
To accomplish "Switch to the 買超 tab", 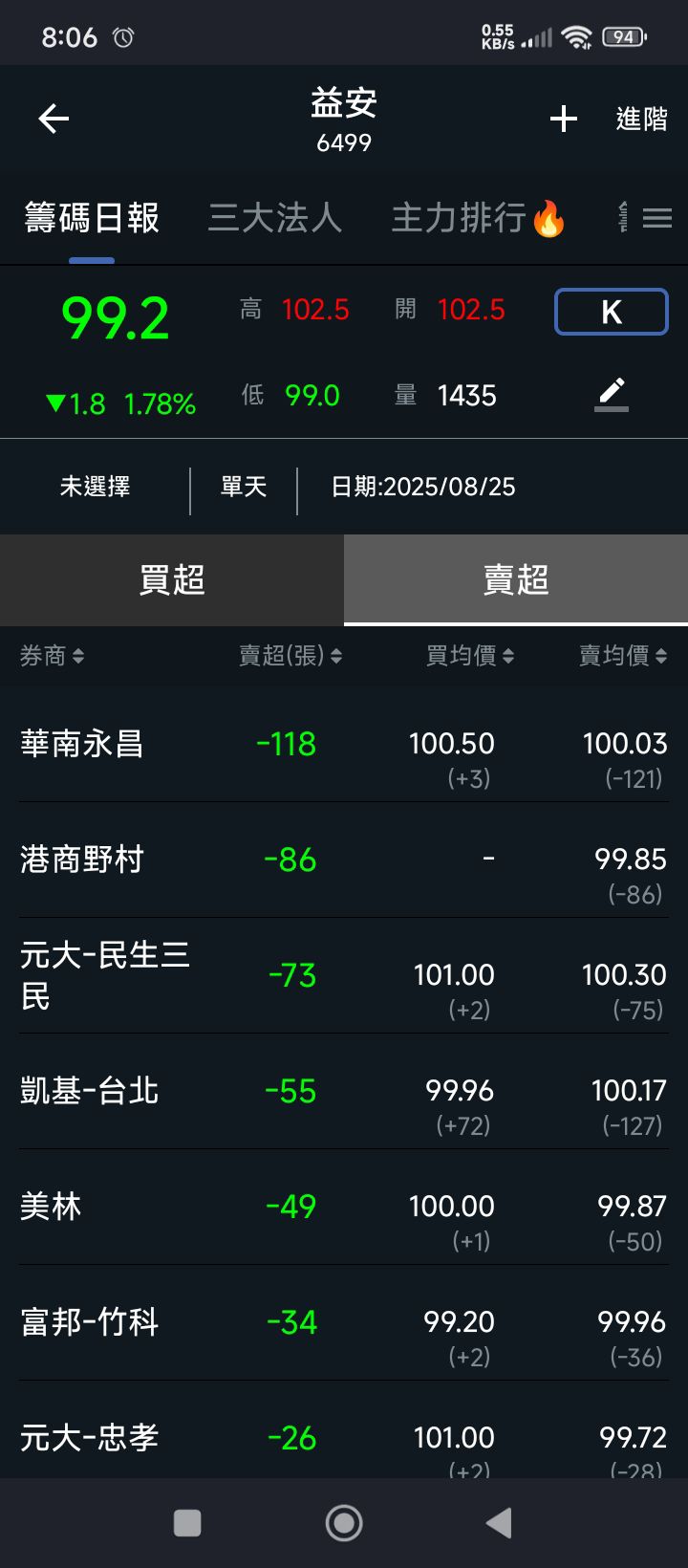I will pyautogui.click(x=172, y=579).
